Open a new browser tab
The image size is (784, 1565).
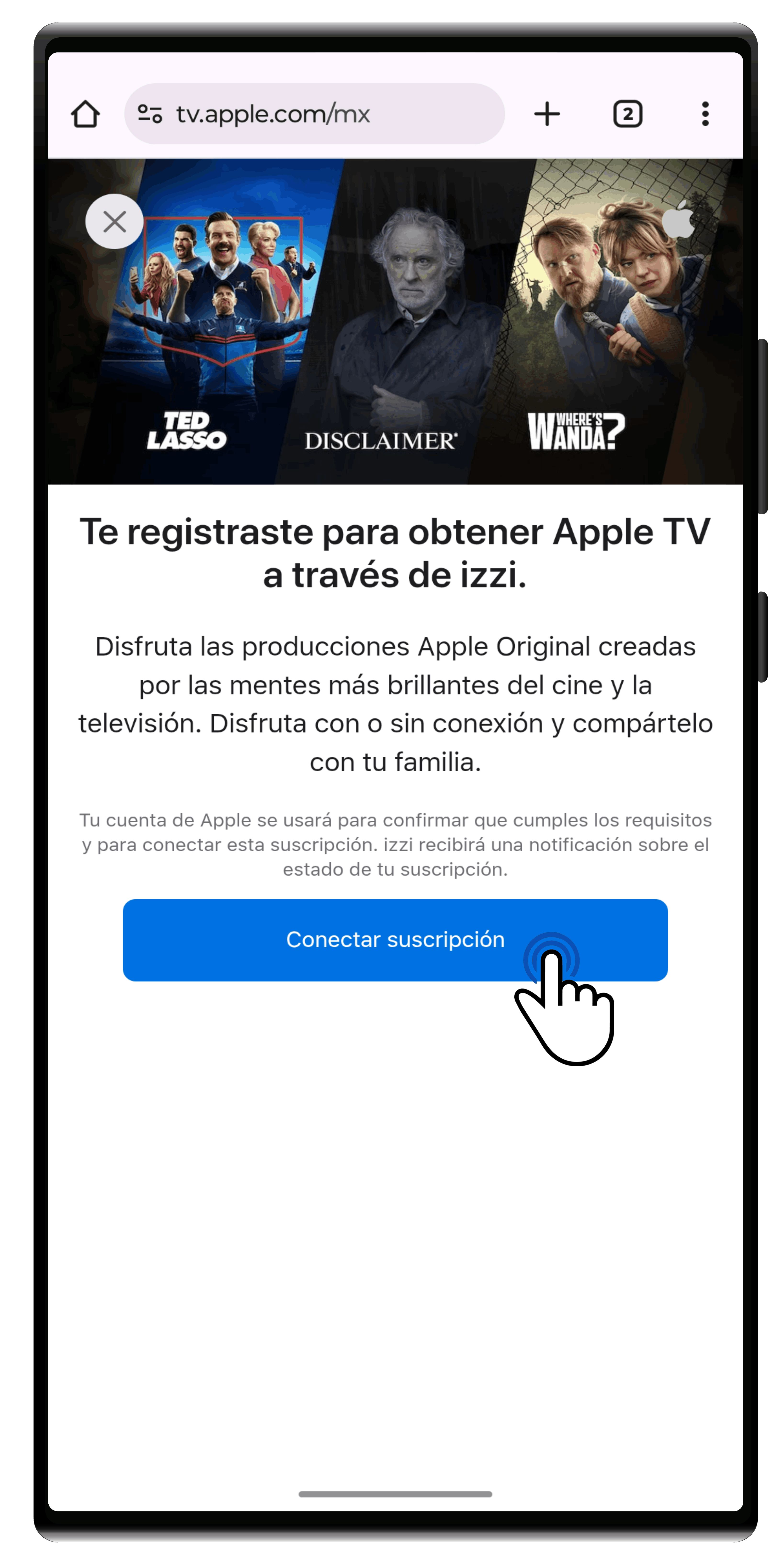click(x=546, y=114)
